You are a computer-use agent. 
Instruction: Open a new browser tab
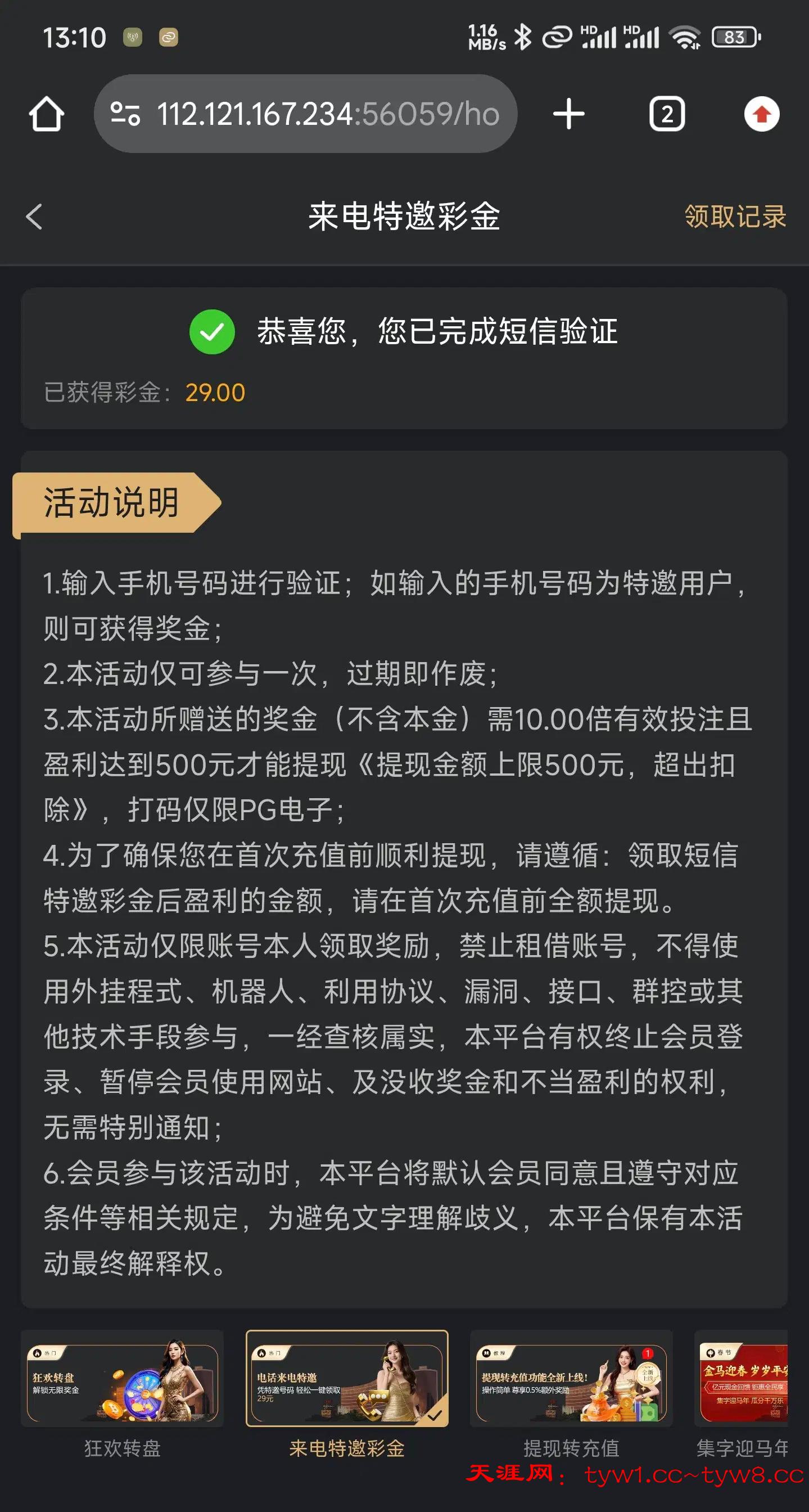pyautogui.click(x=568, y=114)
